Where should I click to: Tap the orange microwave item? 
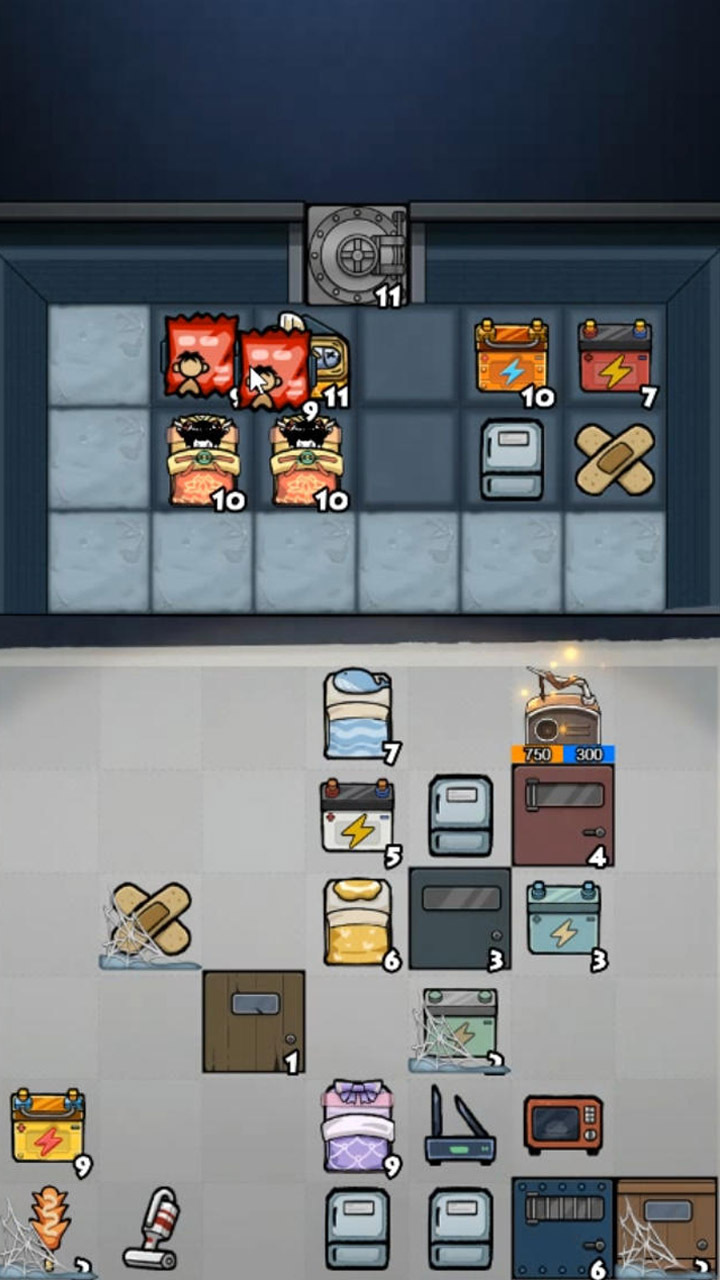point(563,1125)
